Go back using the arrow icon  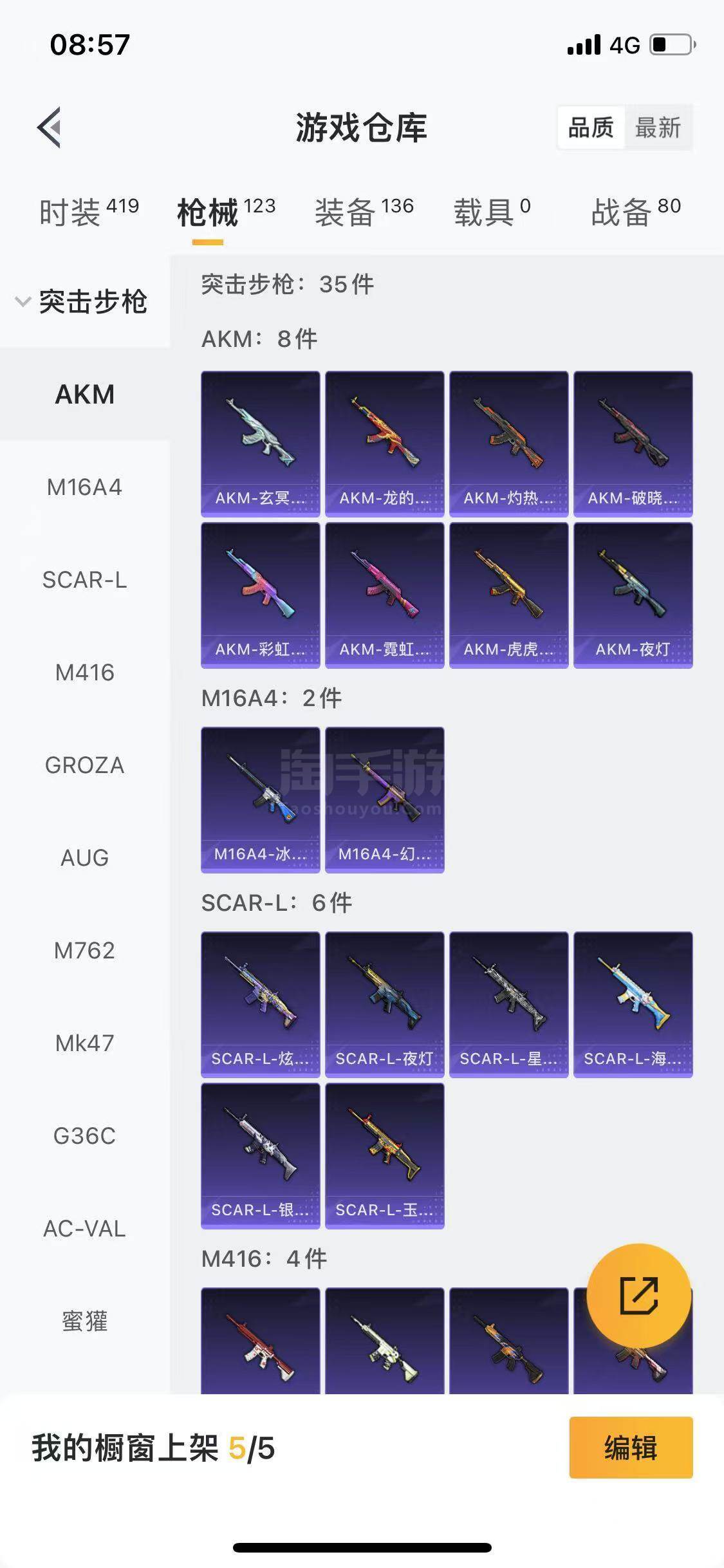[50, 127]
